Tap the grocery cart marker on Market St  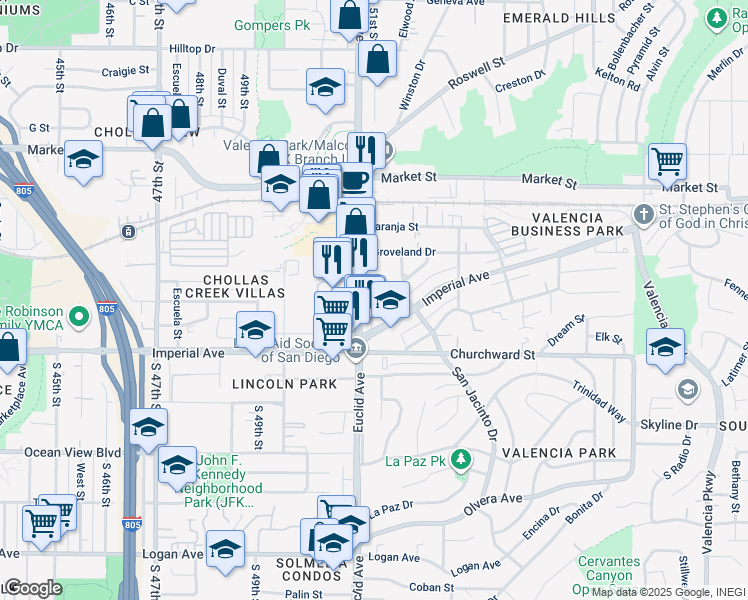tap(667, 160)
